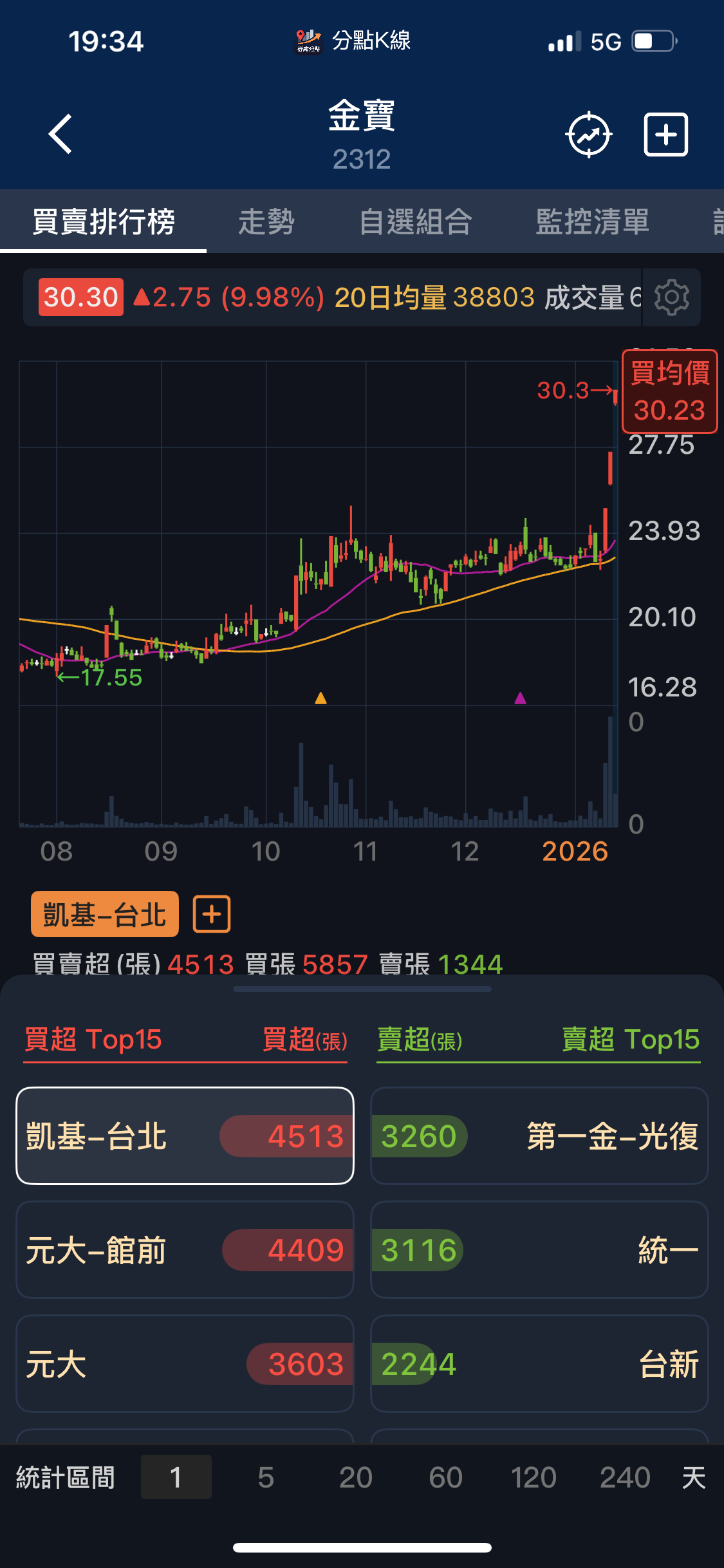Viewport: 724px width, 1568px height.
Task: Select 統一 sell ranking row
Action: click(539, 1250)
